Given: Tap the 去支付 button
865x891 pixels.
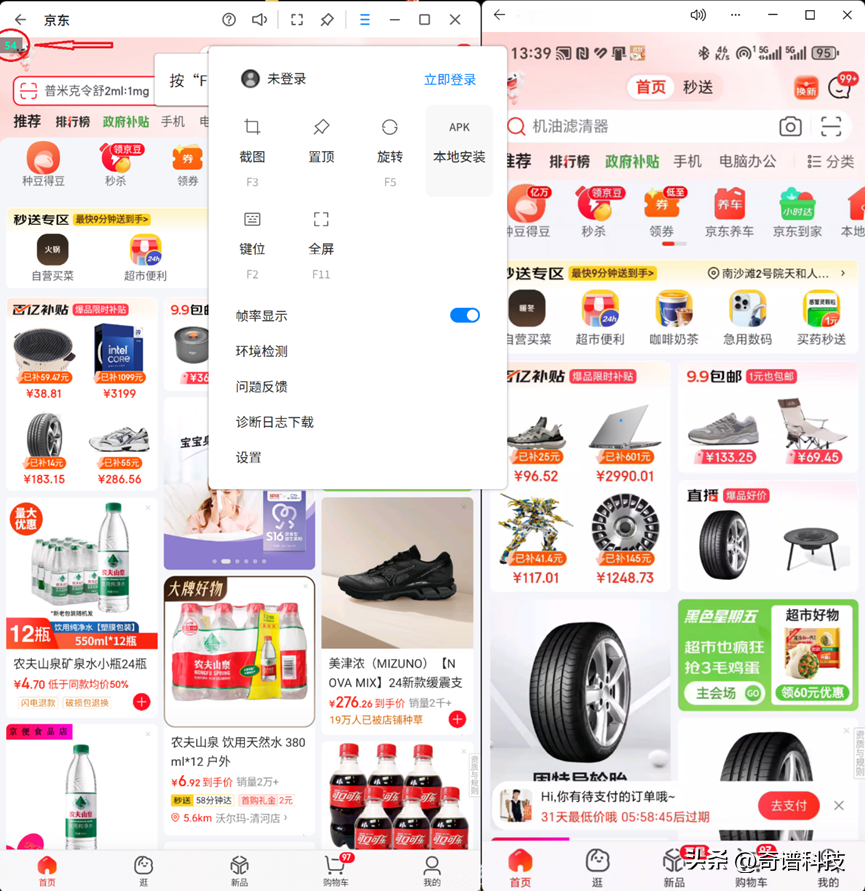Looking at the screenshot, I should 788,805.
